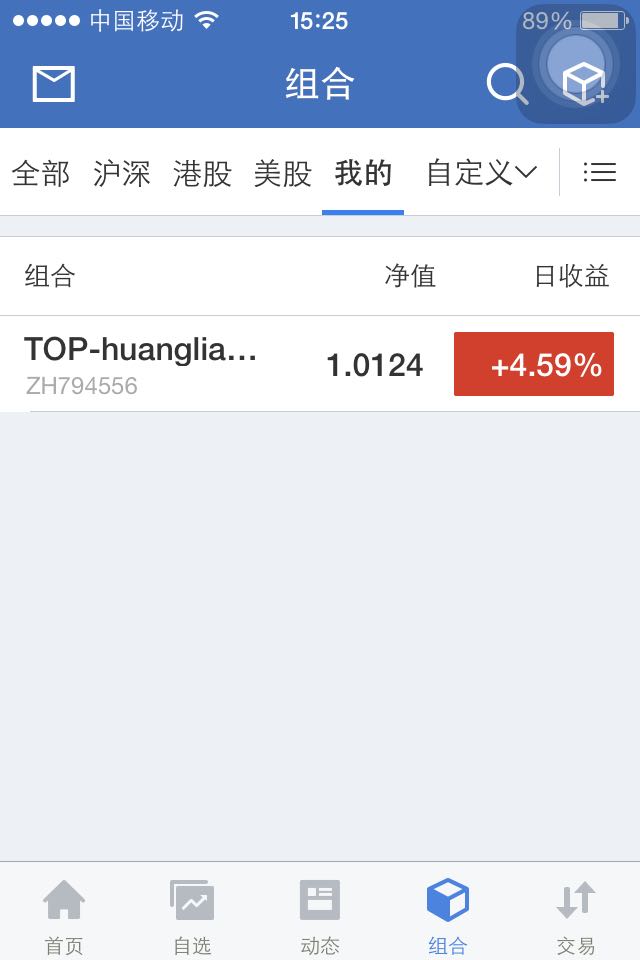Open the search magnifier
The width and height of the screenshot is (640, 960).
click(x=507, y=84)
